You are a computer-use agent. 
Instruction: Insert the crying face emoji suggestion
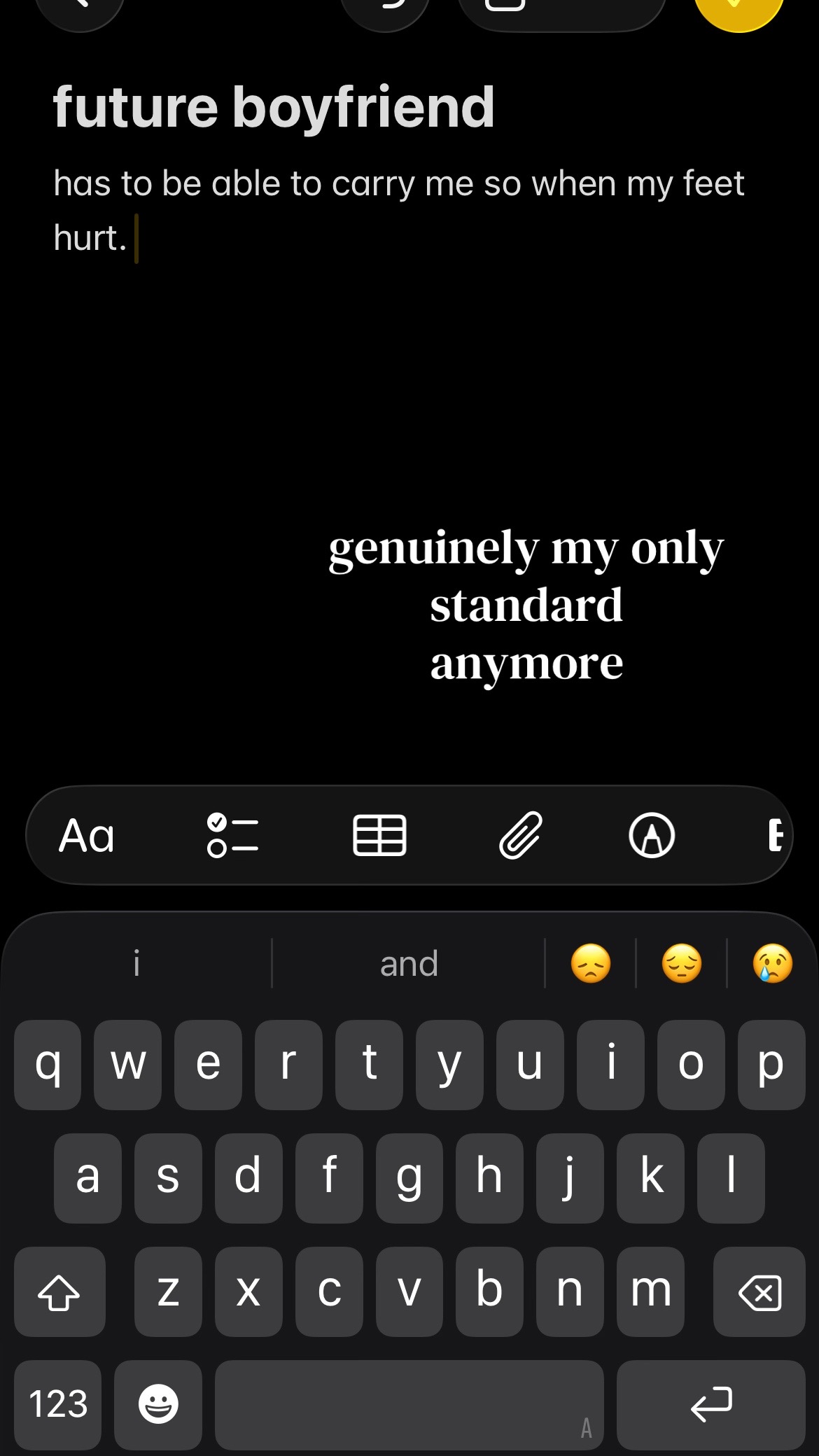(772, 963)
